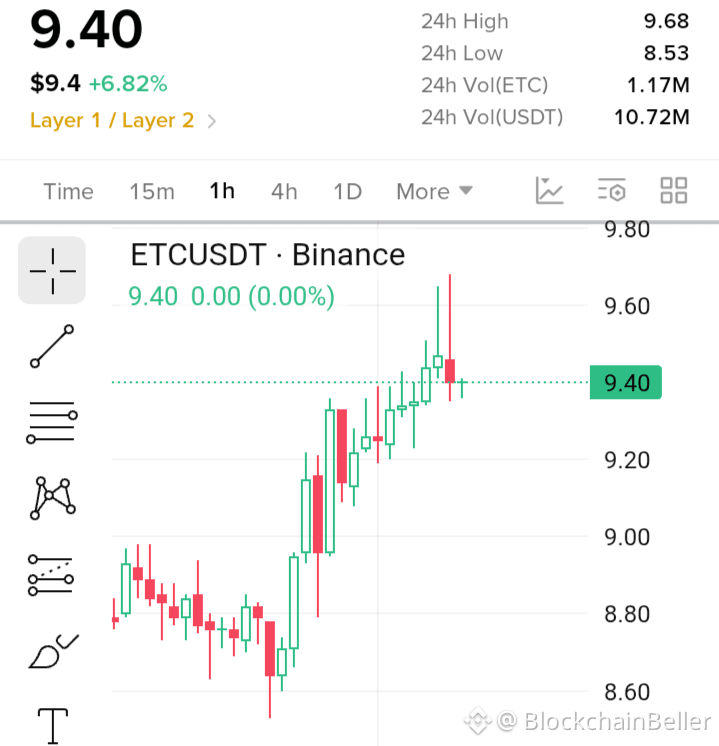Open the chart indicators icon

(x=550, y=191)
